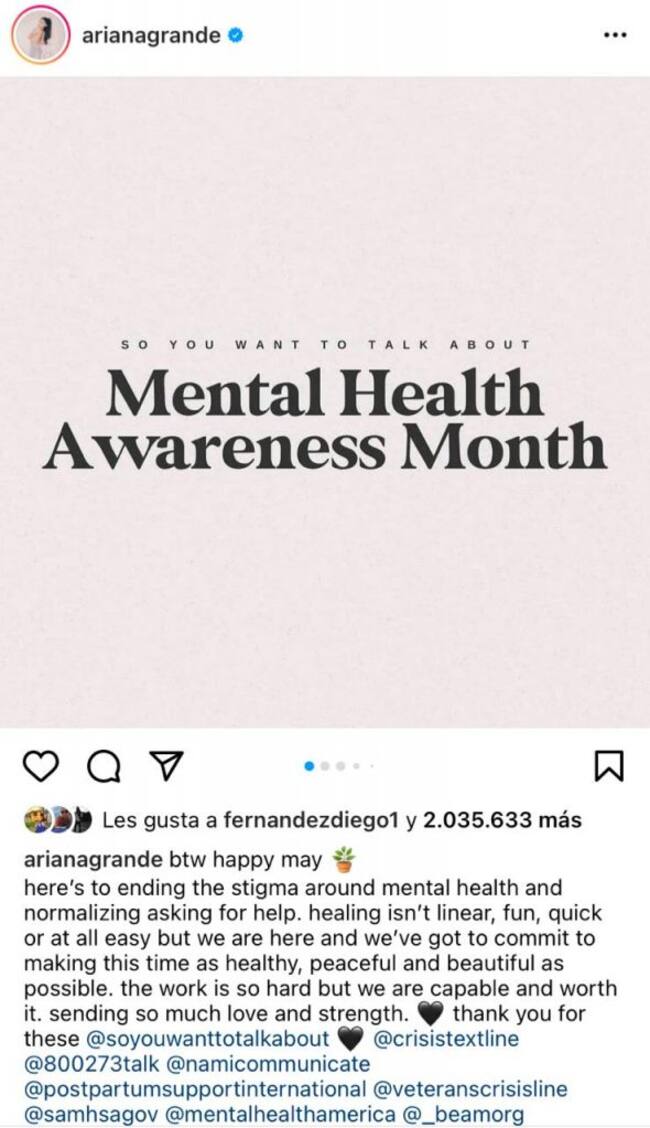Open the Mental Health Awareness Month slide
This screenshot has height=1128, width=650.
coord(324,402)
